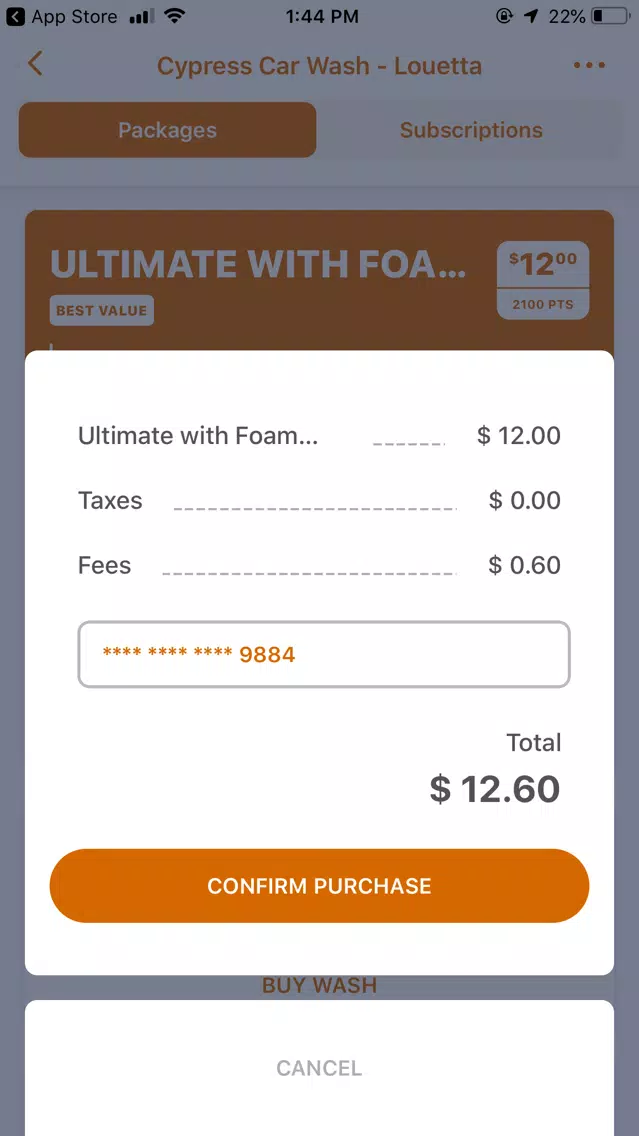The height and width of the screenshot is (1136, 639).
Task: Open the three-dot overflow menu
Action: (589, 66)
